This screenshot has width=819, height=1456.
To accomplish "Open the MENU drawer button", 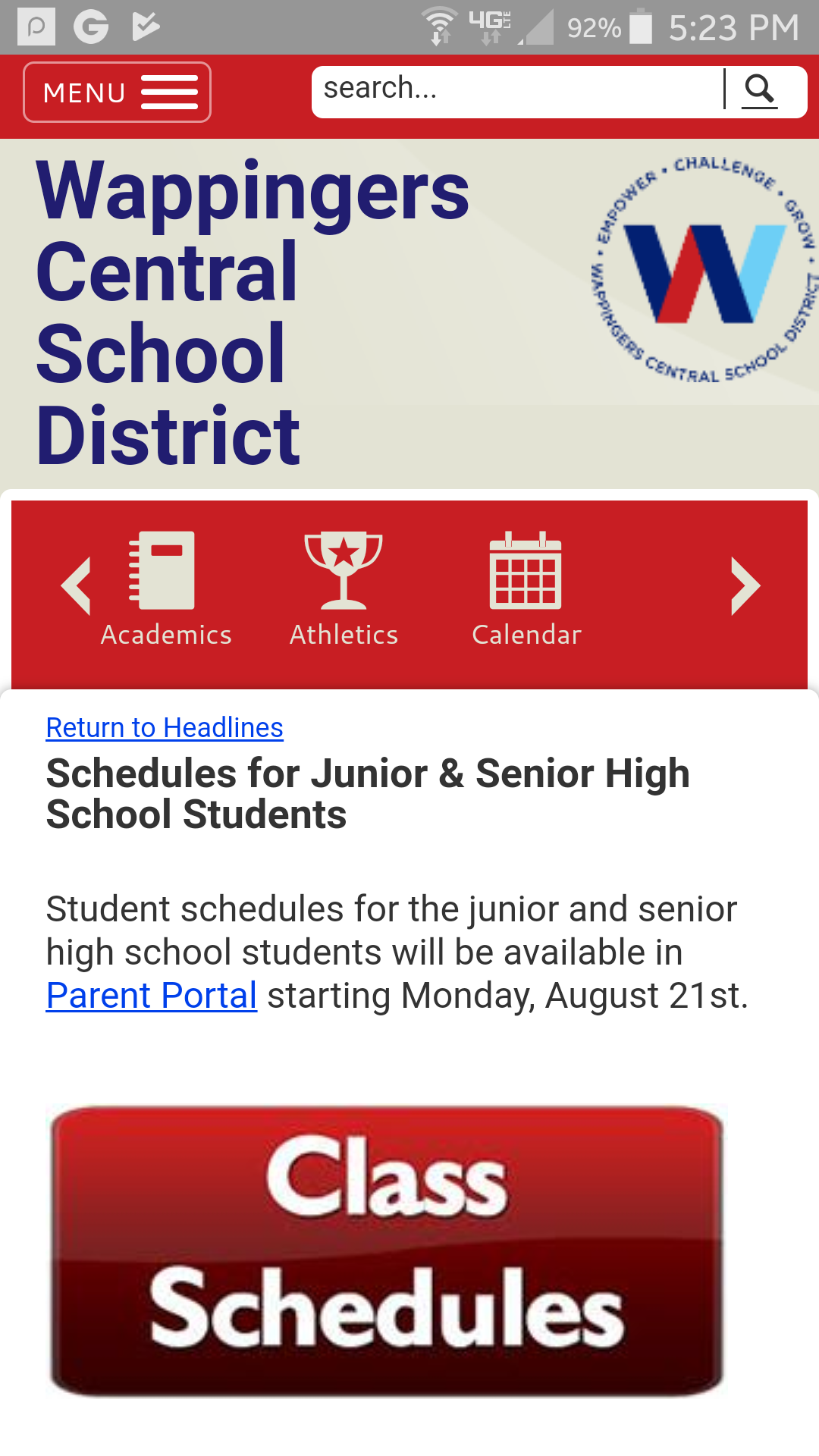I will [117, 93].
